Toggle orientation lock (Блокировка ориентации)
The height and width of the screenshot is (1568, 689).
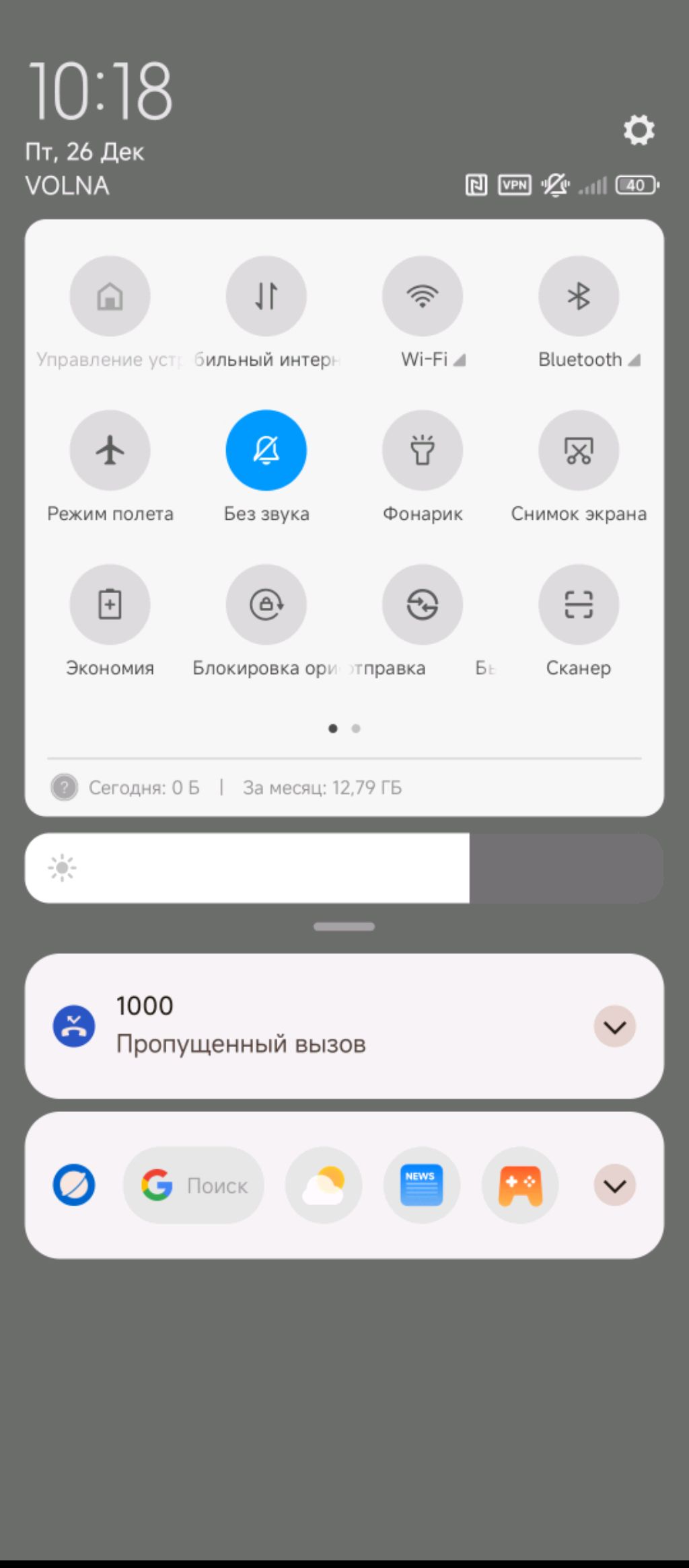point(266,604)
